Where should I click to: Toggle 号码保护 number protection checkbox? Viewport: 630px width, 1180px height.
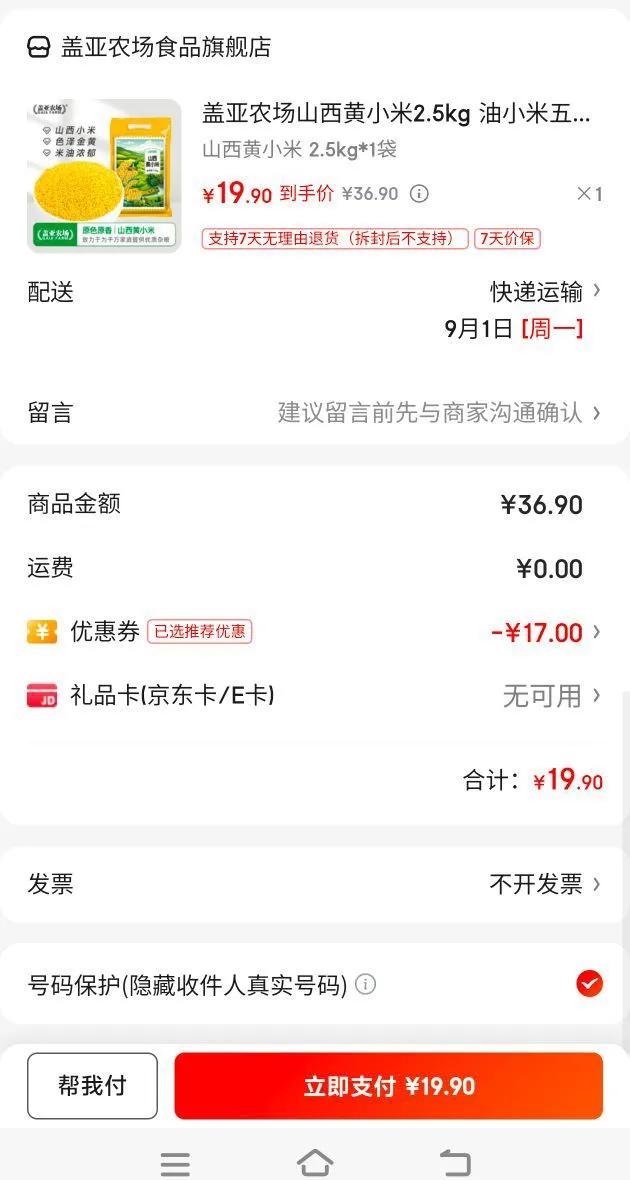point(590,985)
